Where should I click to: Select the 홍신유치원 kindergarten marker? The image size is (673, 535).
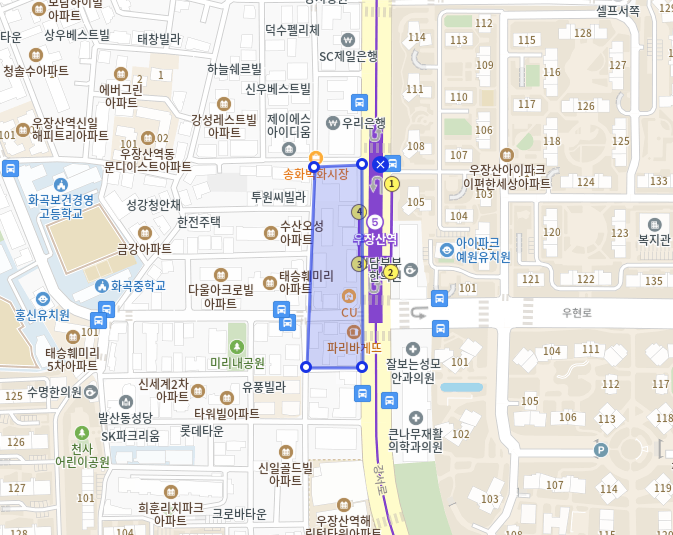point(42,298)
